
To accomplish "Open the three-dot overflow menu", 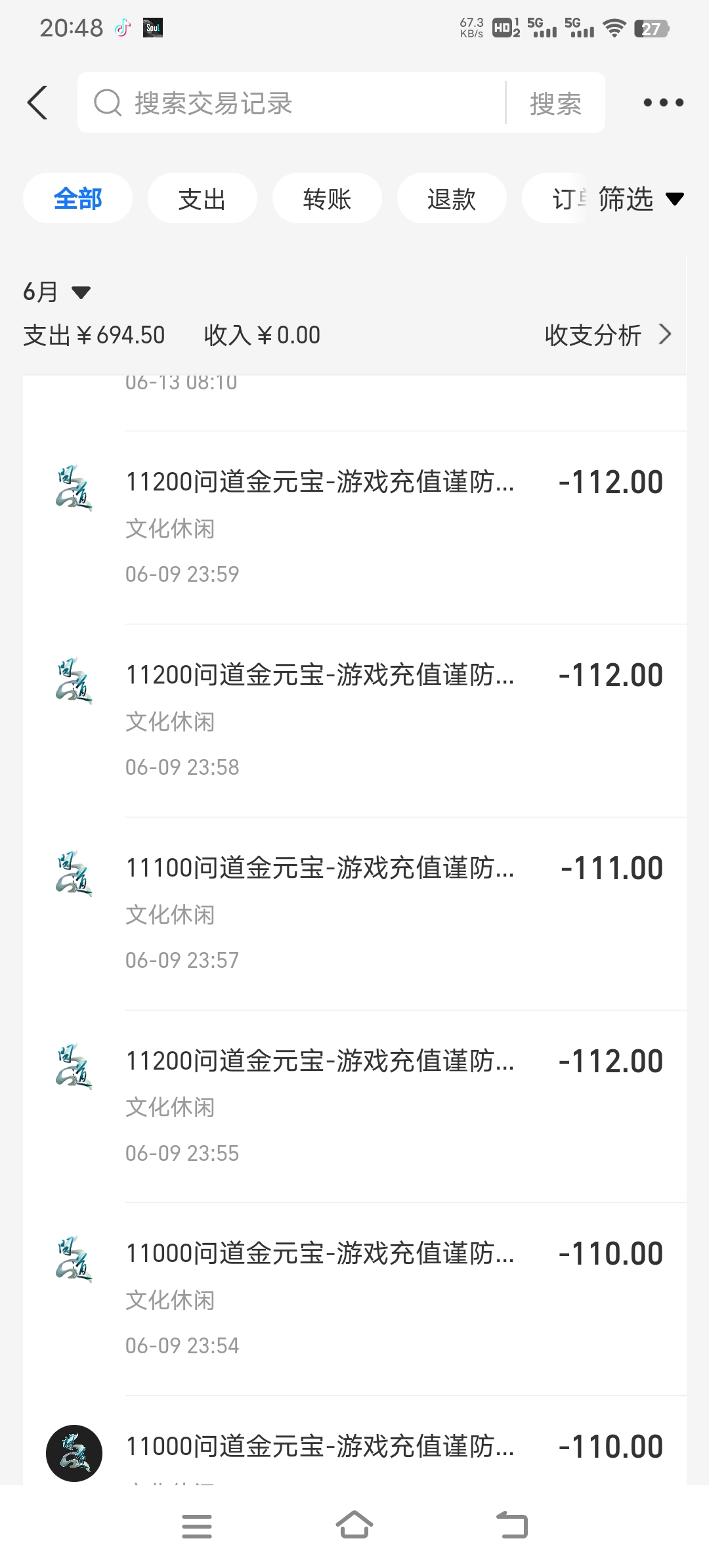I will coord(663,102).
